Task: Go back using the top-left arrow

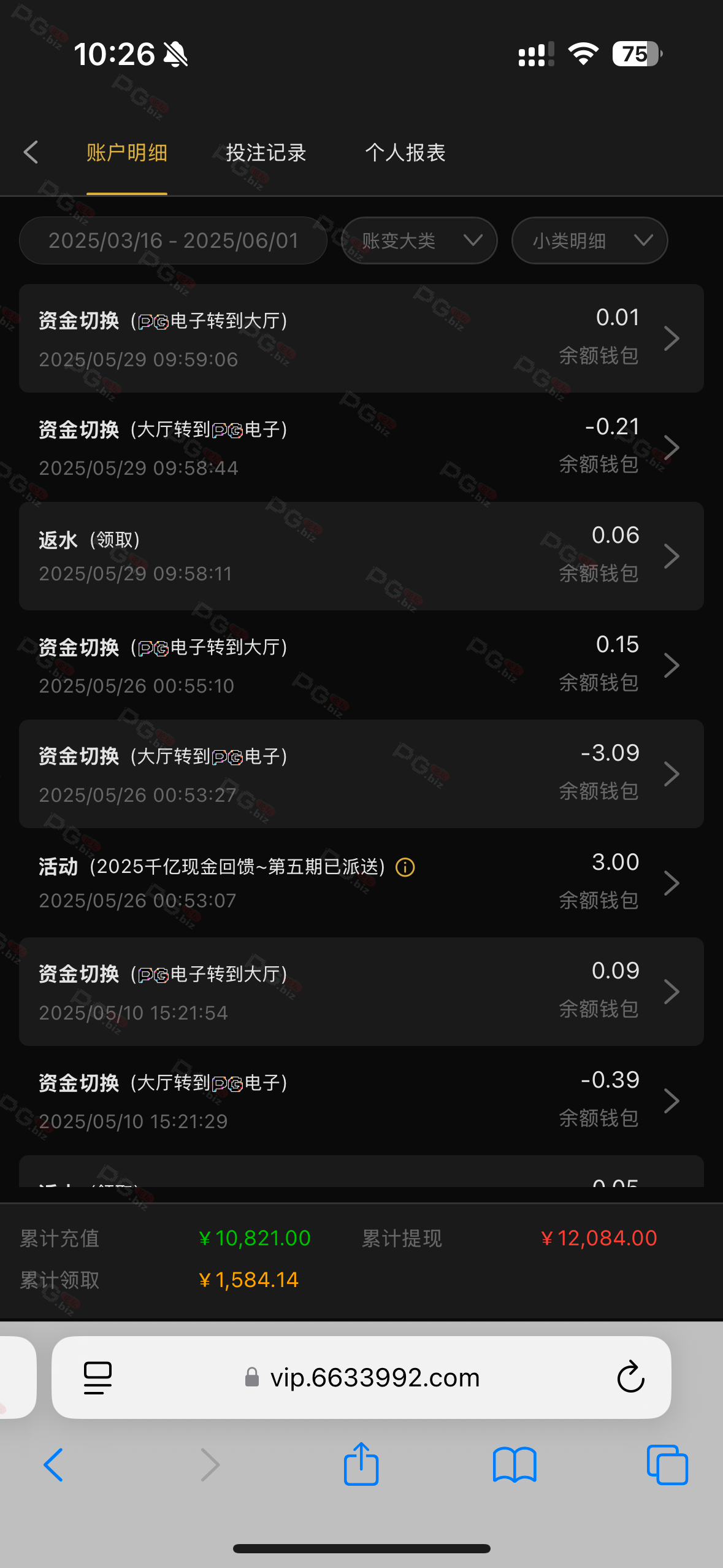Action: click(x=31, y=152)
